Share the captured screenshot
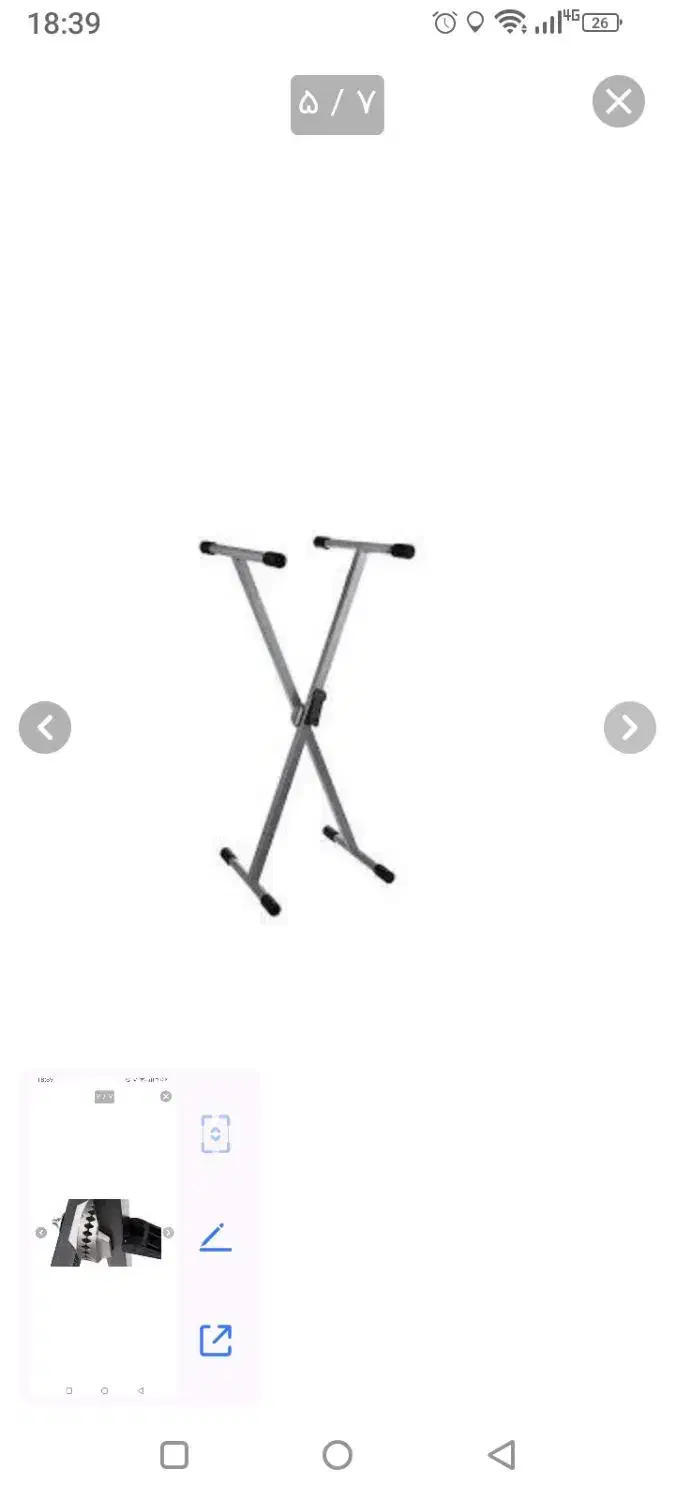Viewport: 675px width, 1500px height. point(216,1340)
